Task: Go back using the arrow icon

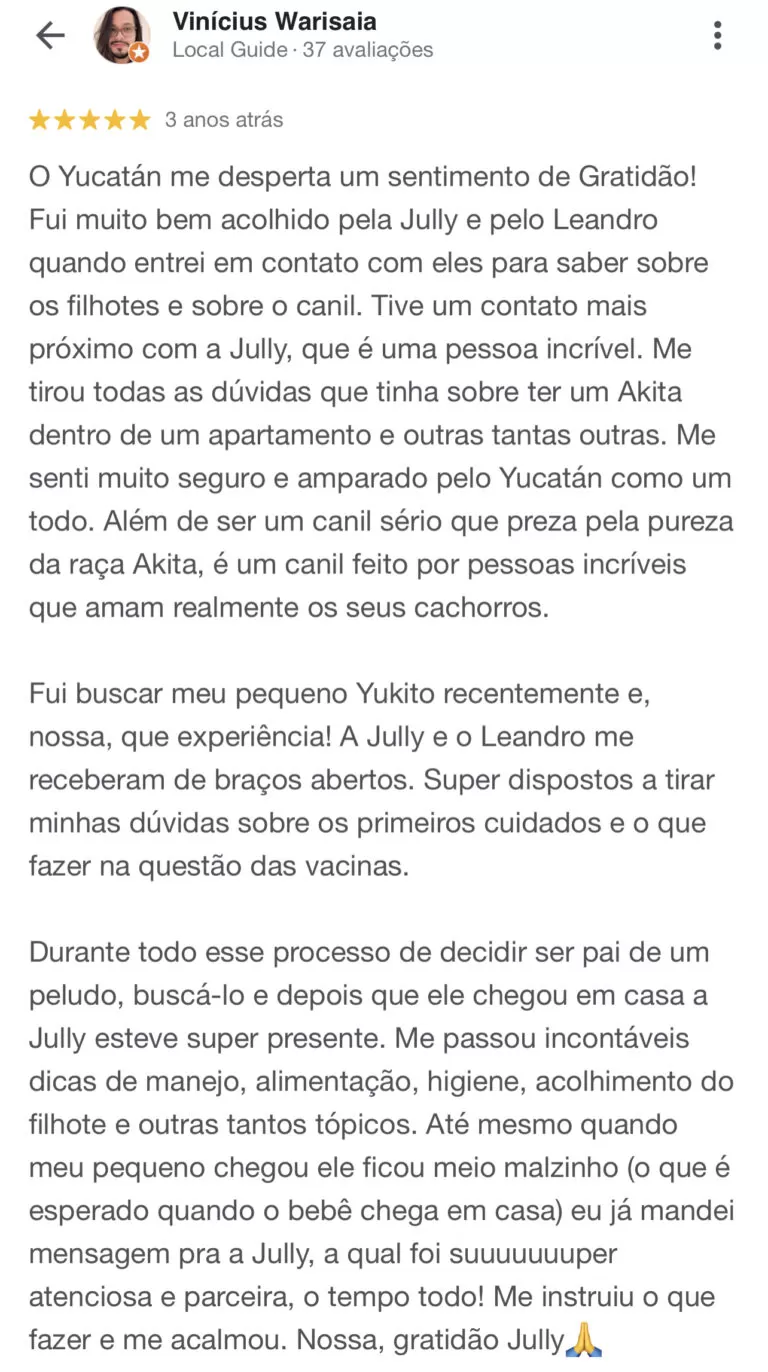Action: [x=49, y=36]
